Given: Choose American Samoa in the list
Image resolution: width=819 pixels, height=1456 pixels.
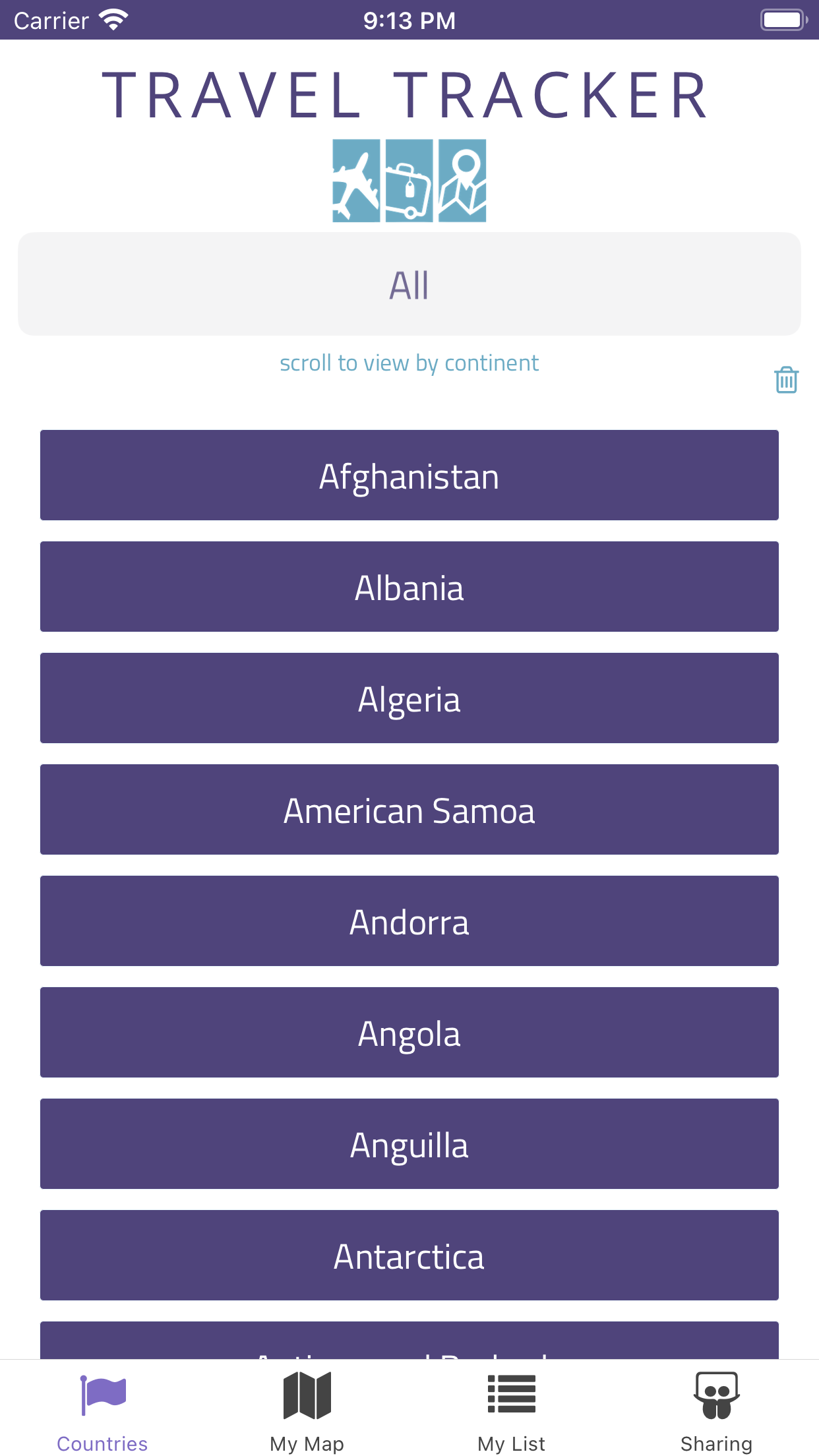Looking at the screenshot, I should [409, 810].
